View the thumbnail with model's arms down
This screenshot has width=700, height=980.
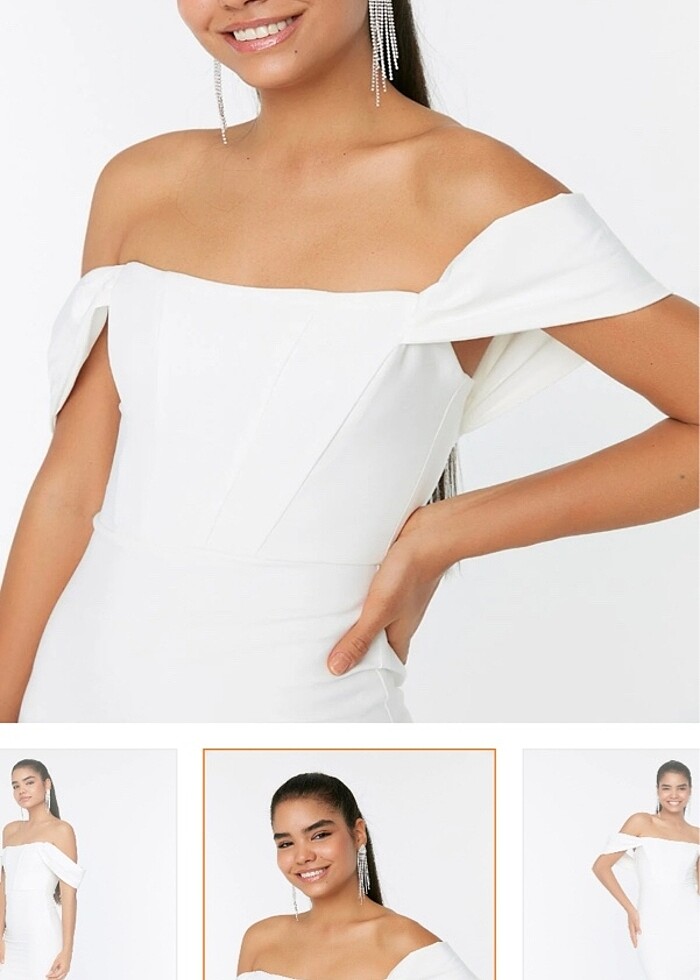(88, 864)
